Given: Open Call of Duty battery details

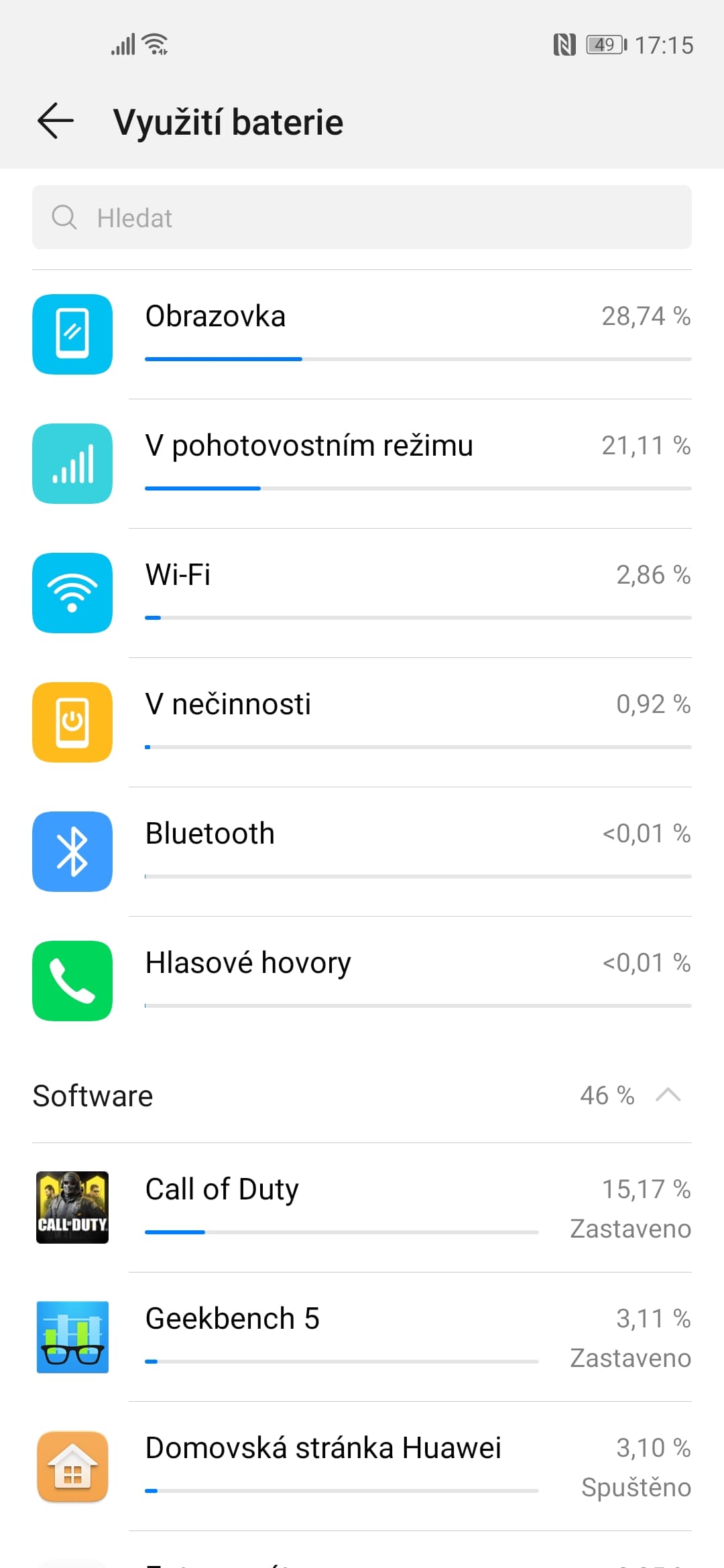Looking at the screenshot, I should click(x=362, y=1207).
